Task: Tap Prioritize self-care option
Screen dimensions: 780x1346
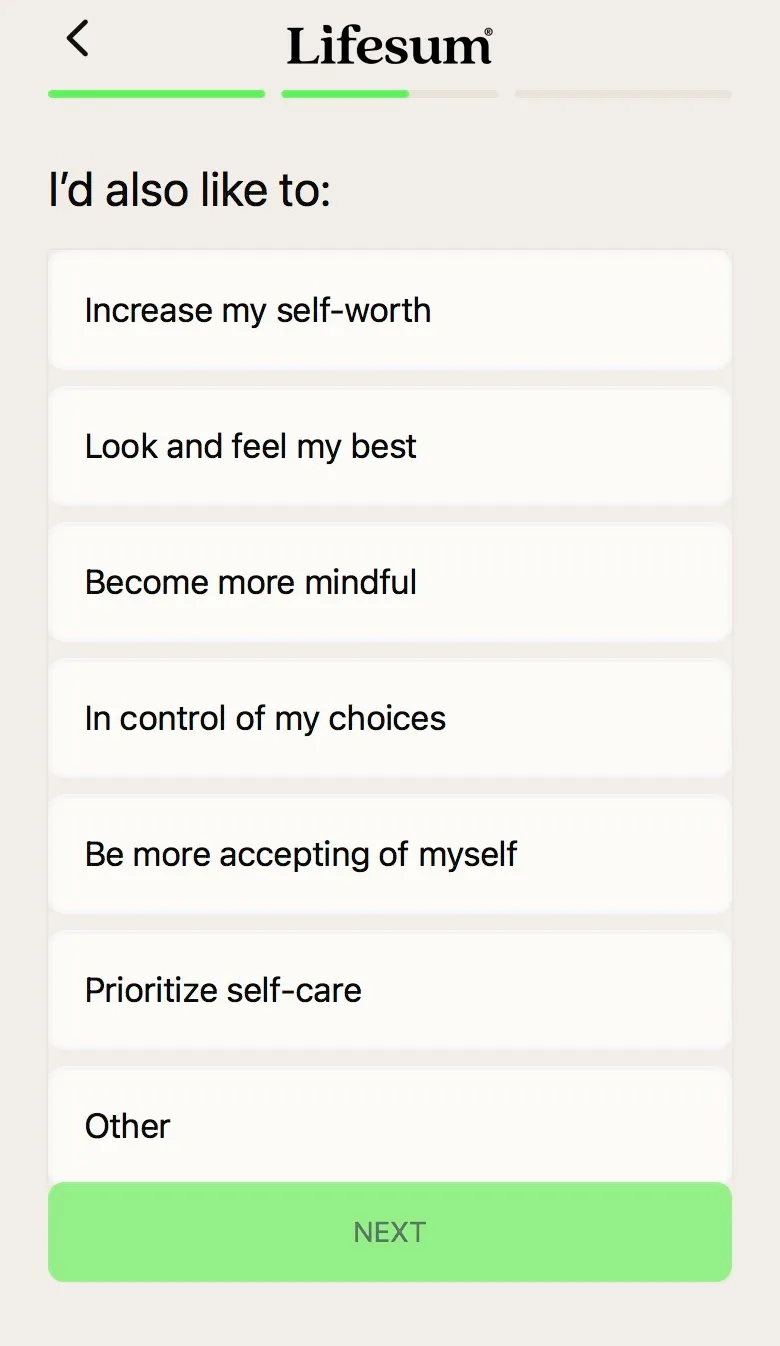Action: pyautogui.click(x=390, y=990)
